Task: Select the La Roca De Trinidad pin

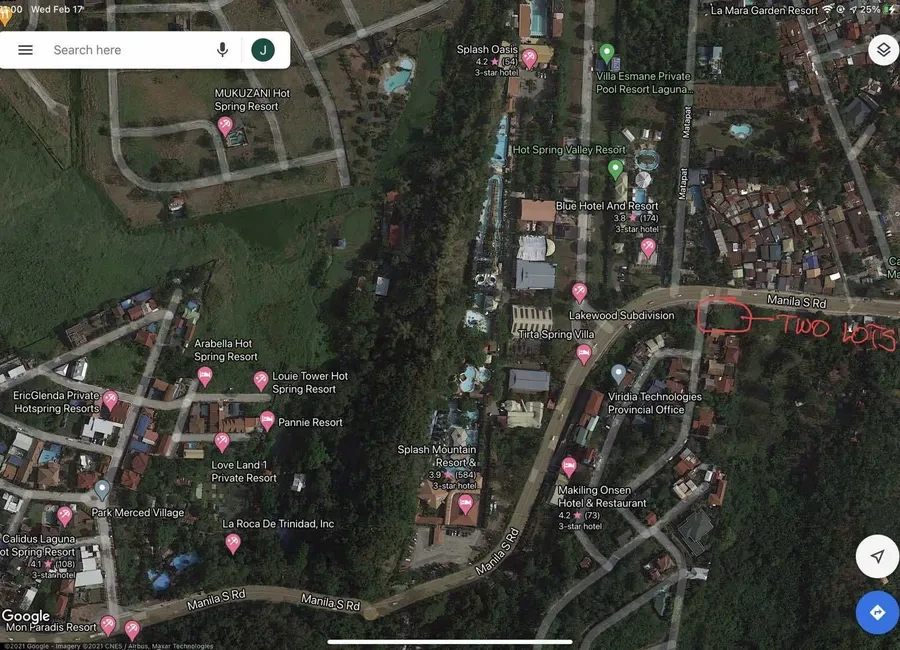Action: [232, 543]
